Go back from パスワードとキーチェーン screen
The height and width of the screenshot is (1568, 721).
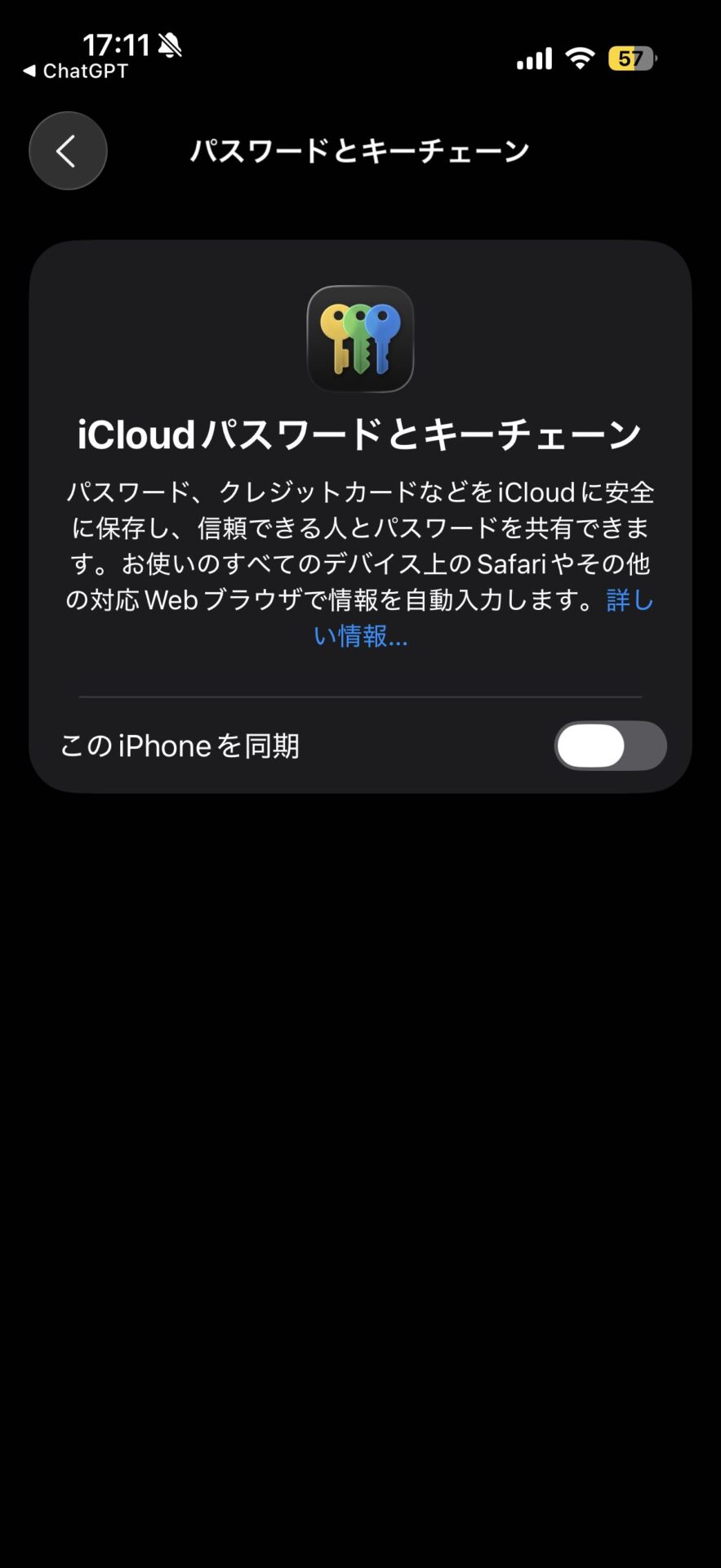click(x=68, y=151)
